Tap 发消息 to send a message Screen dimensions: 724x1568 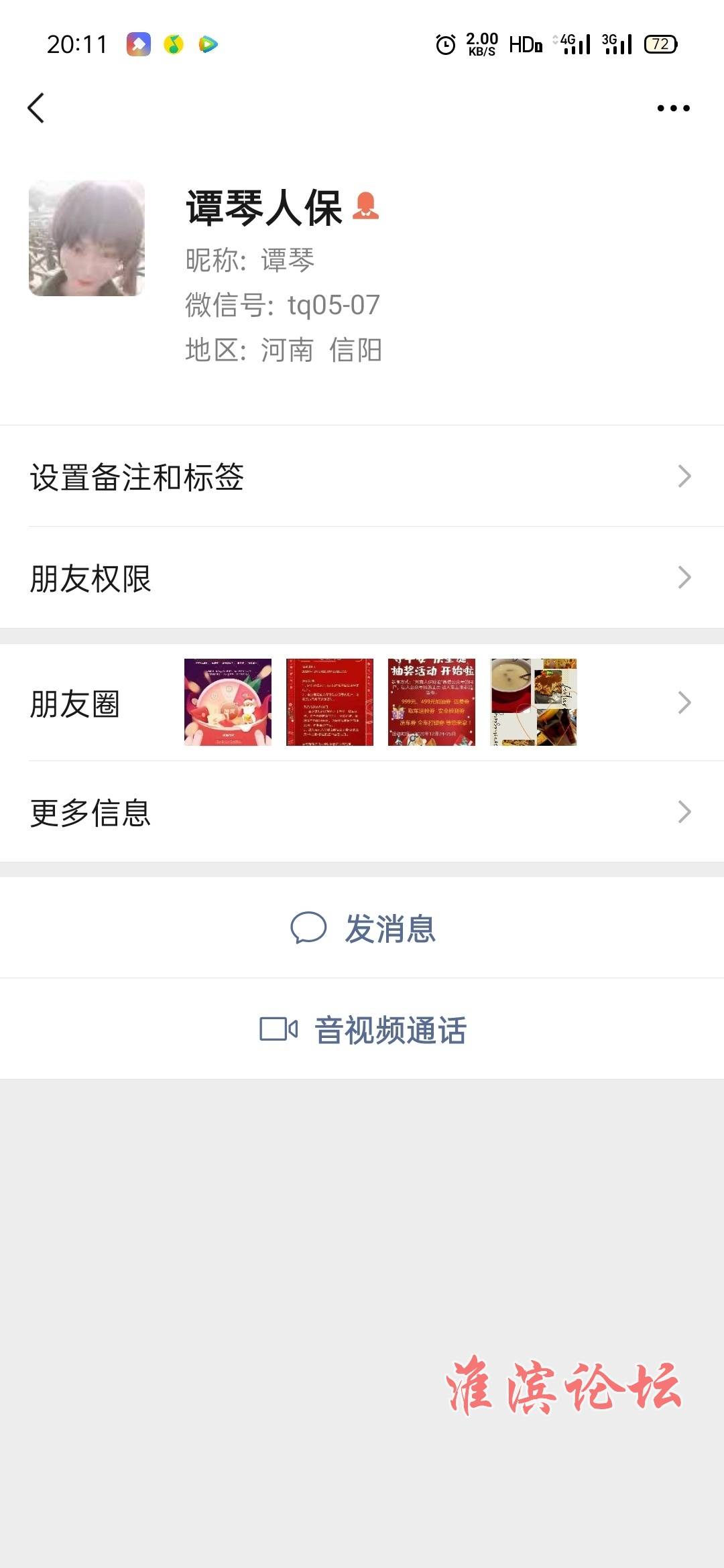[x=363, y=928]
